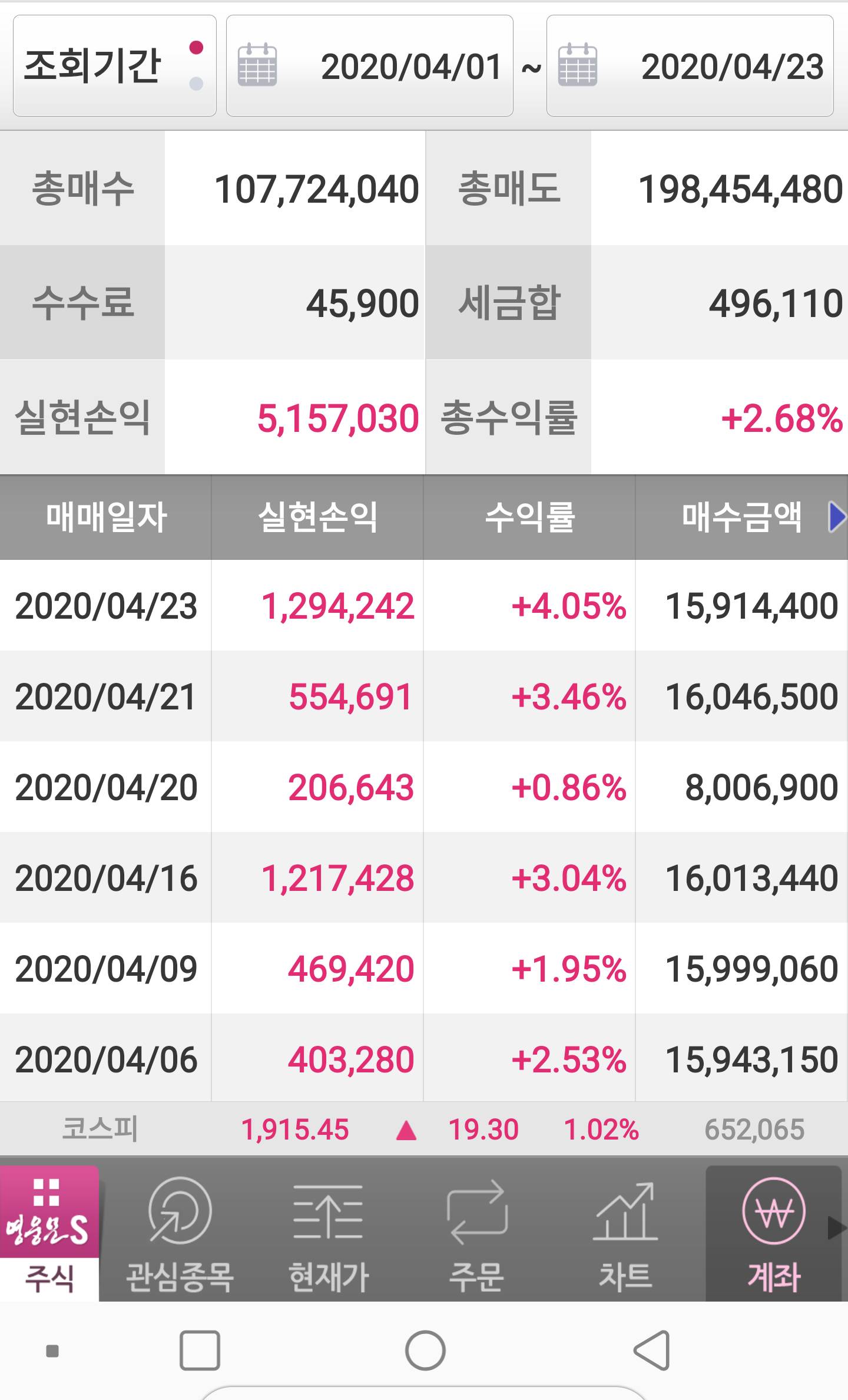
Task: Tap the 조회기간 period selector button
Action: pos(114,66)
